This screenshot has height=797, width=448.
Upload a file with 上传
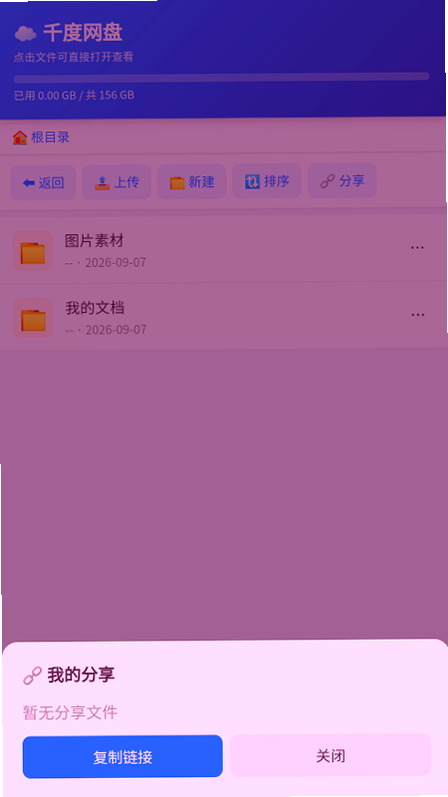(116, 182)
